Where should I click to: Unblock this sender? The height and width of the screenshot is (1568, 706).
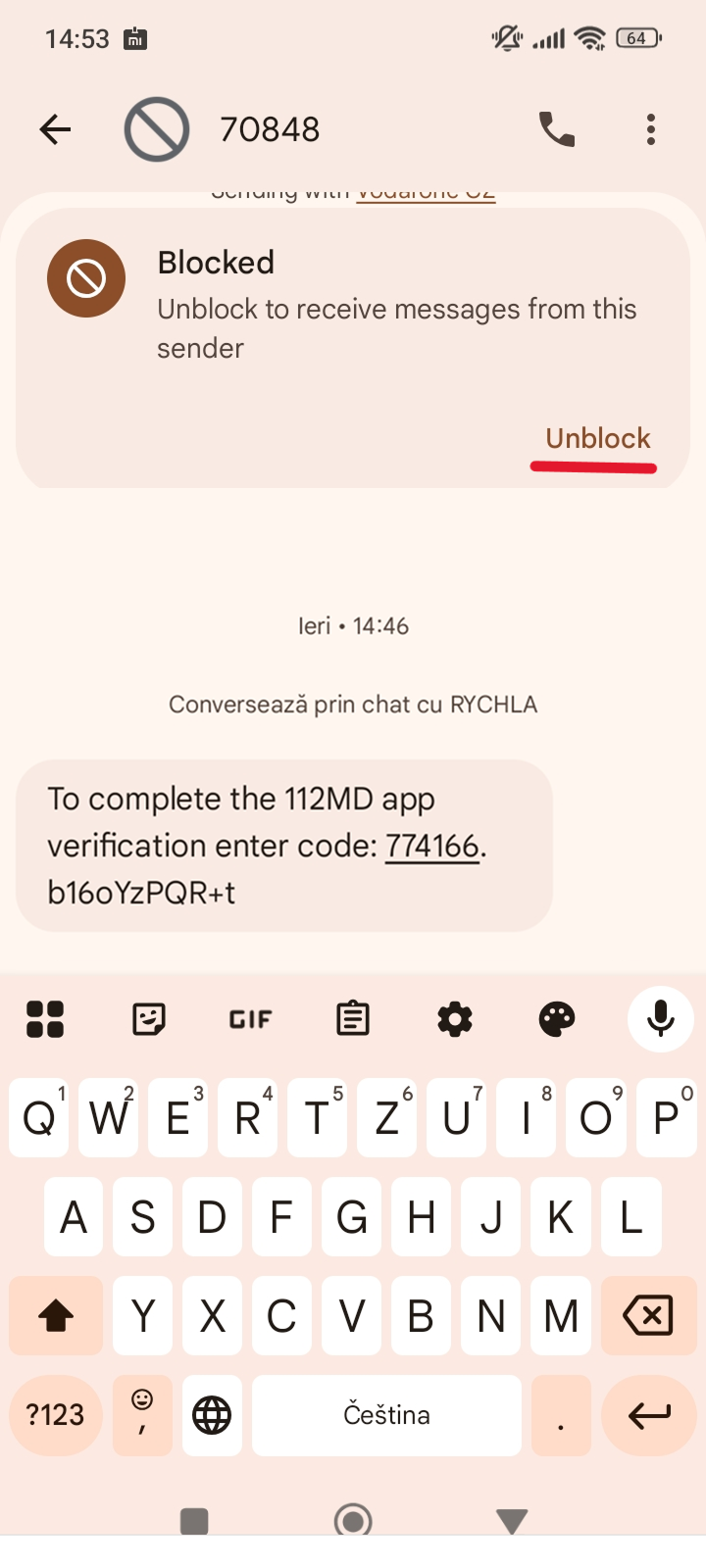(597, 438)
